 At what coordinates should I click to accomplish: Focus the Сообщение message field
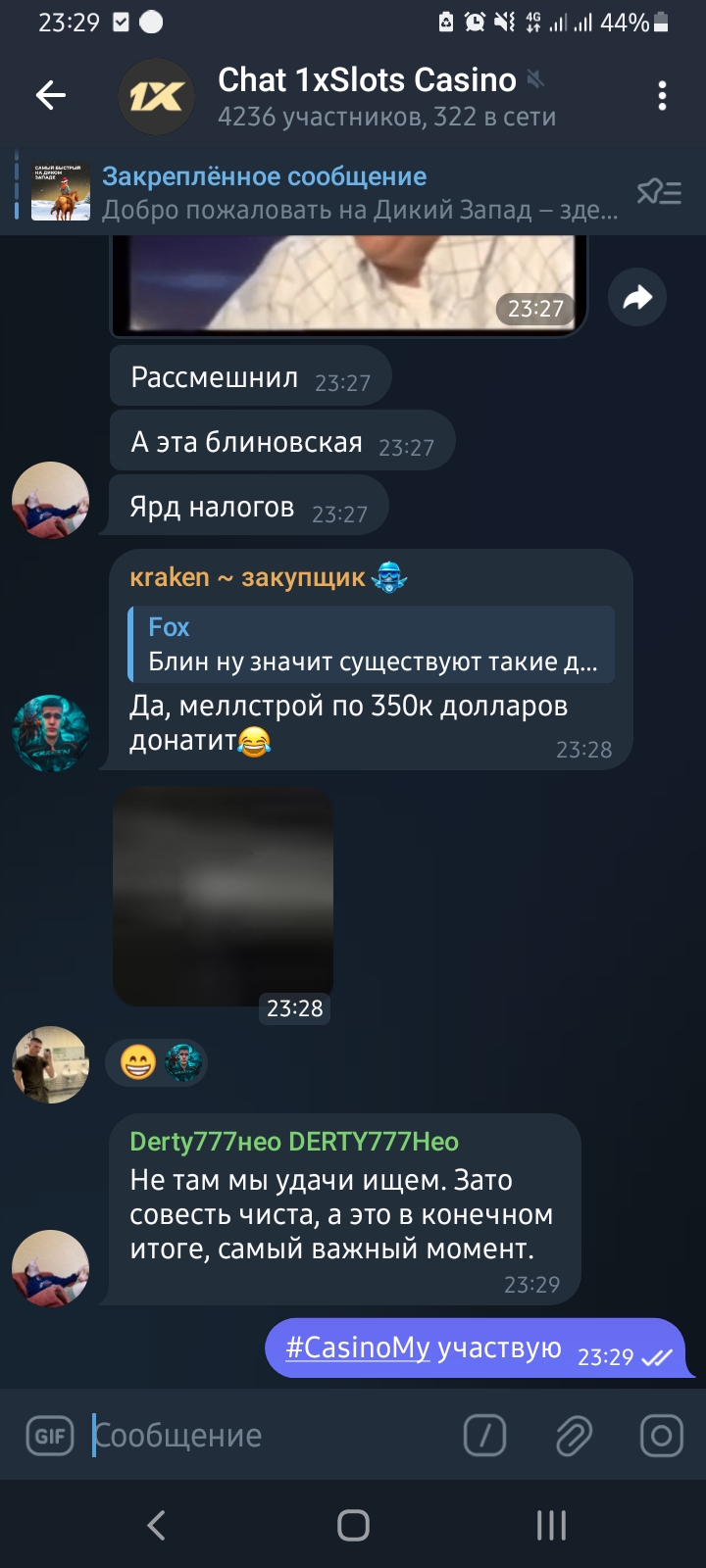pos(265,1437)
